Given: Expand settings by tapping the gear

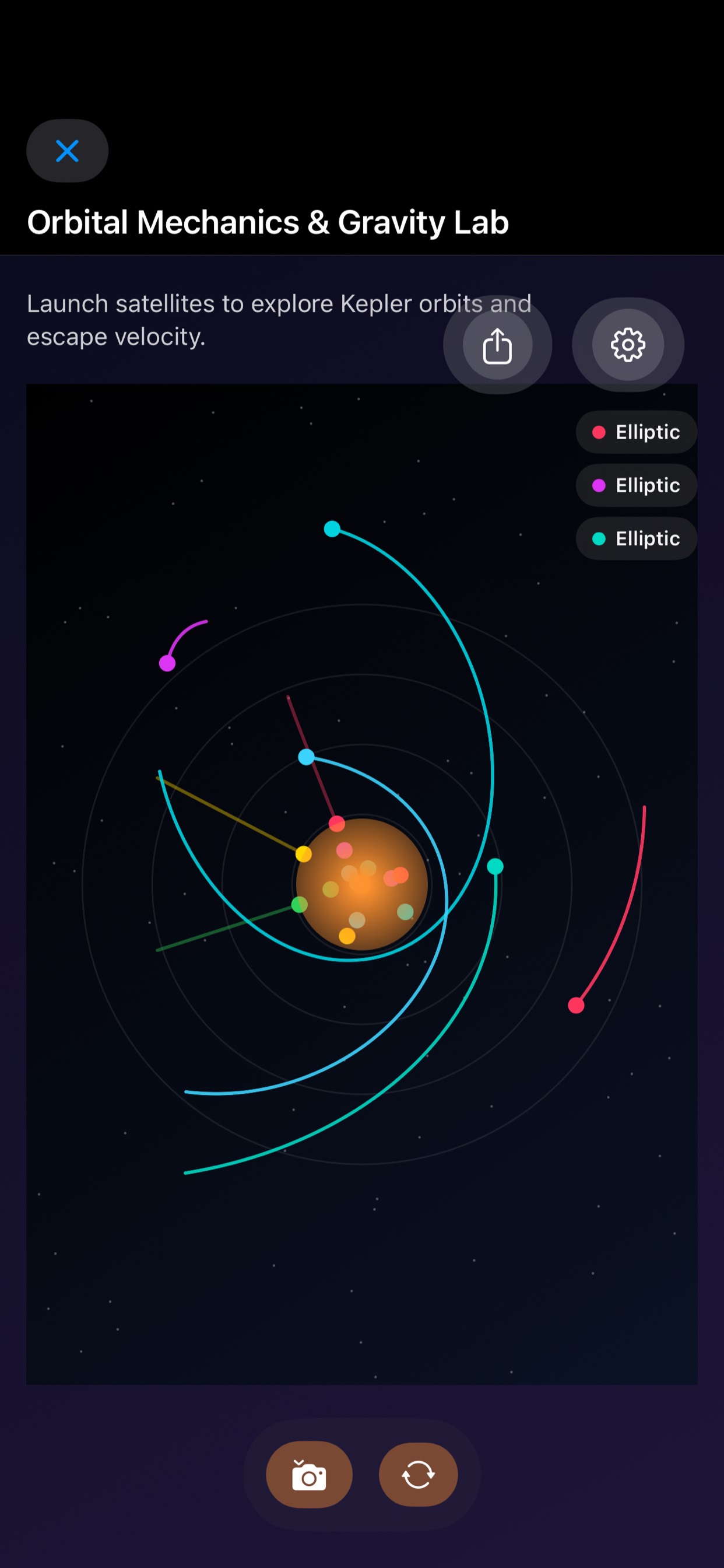Looking at the screenshot, I should (627, 345).
